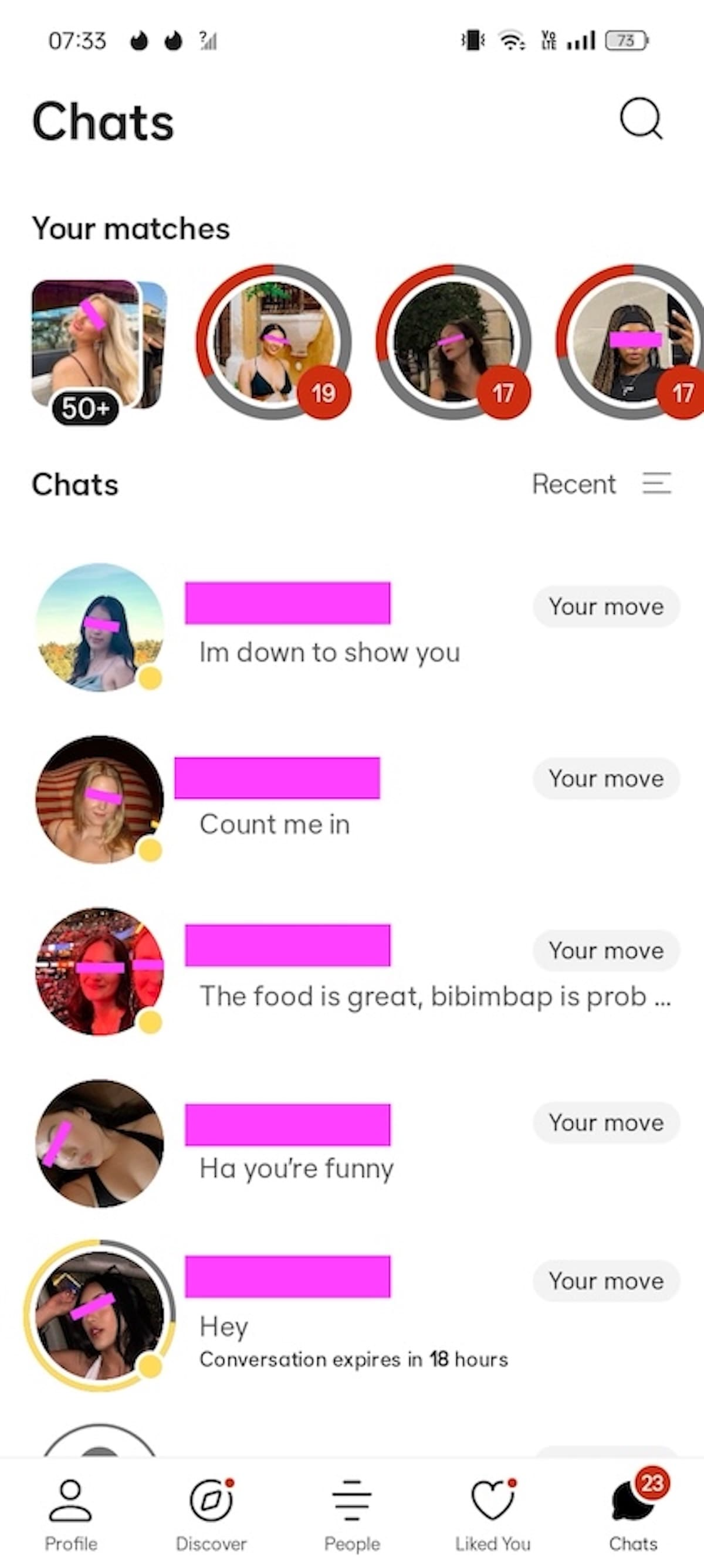Open the Recent sort filter
The width and height of the screenshot is (704, 1568).
pos(601,484)
